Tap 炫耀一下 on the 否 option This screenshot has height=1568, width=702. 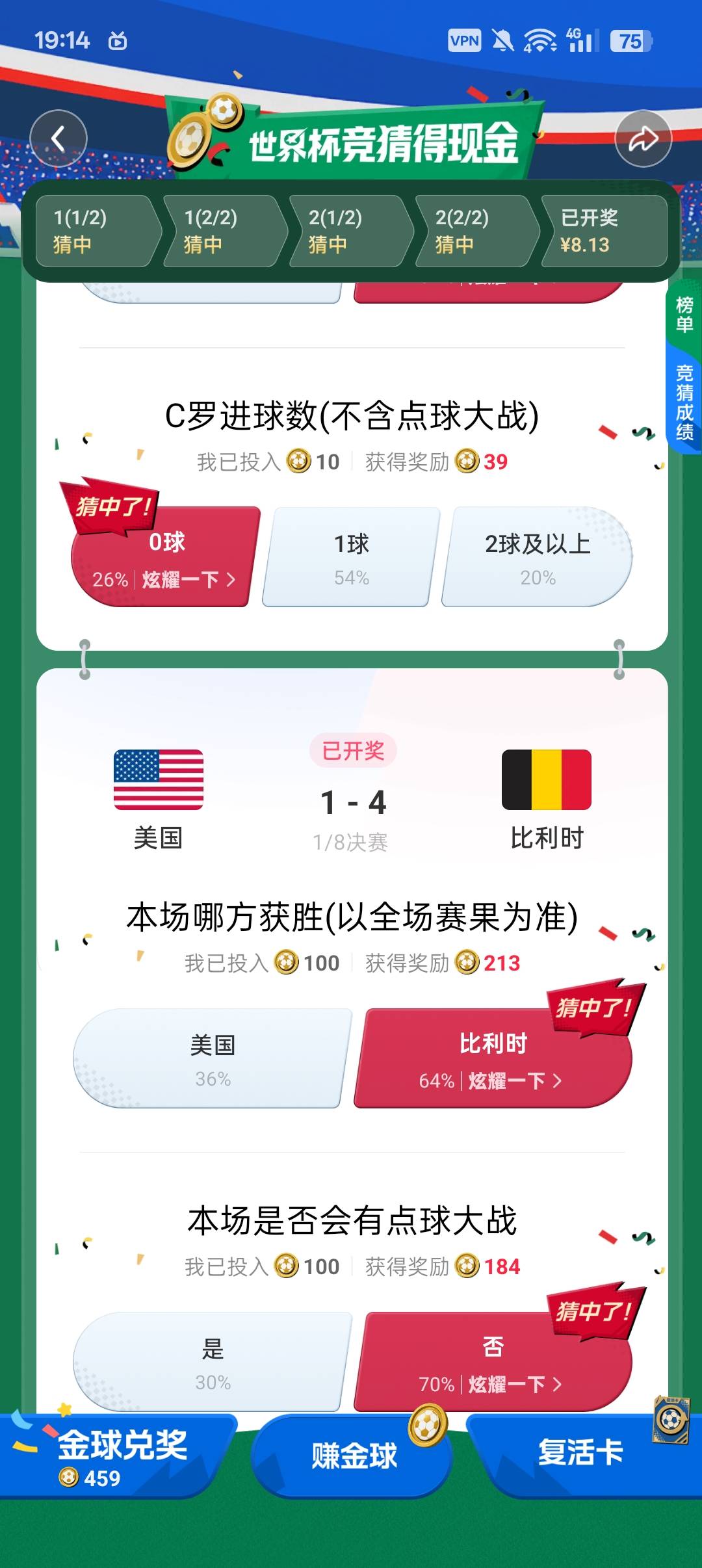[x=515, y=1384]
